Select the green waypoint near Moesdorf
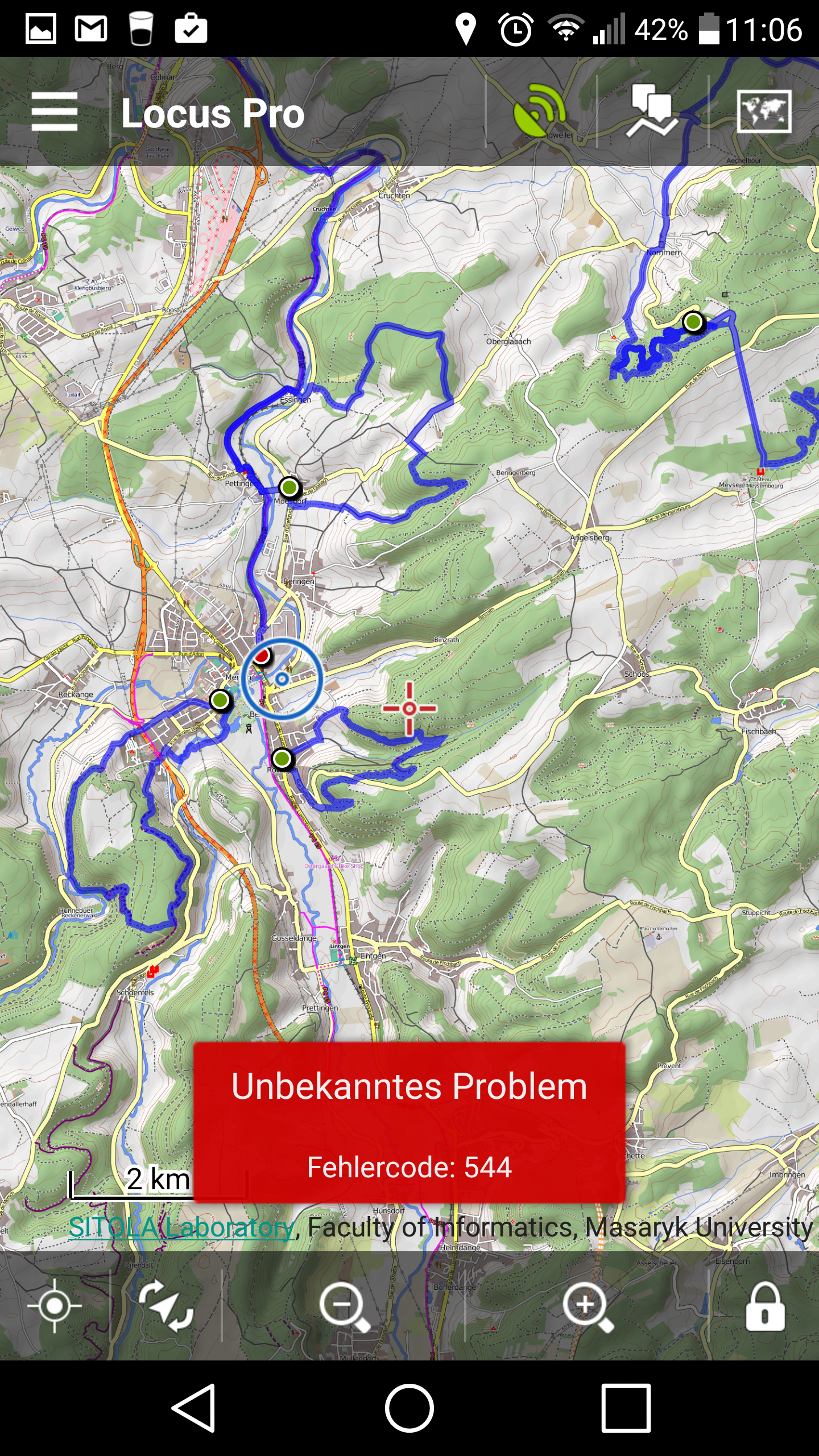Screen dimensions: 819x1456 [x=289, y=487]
